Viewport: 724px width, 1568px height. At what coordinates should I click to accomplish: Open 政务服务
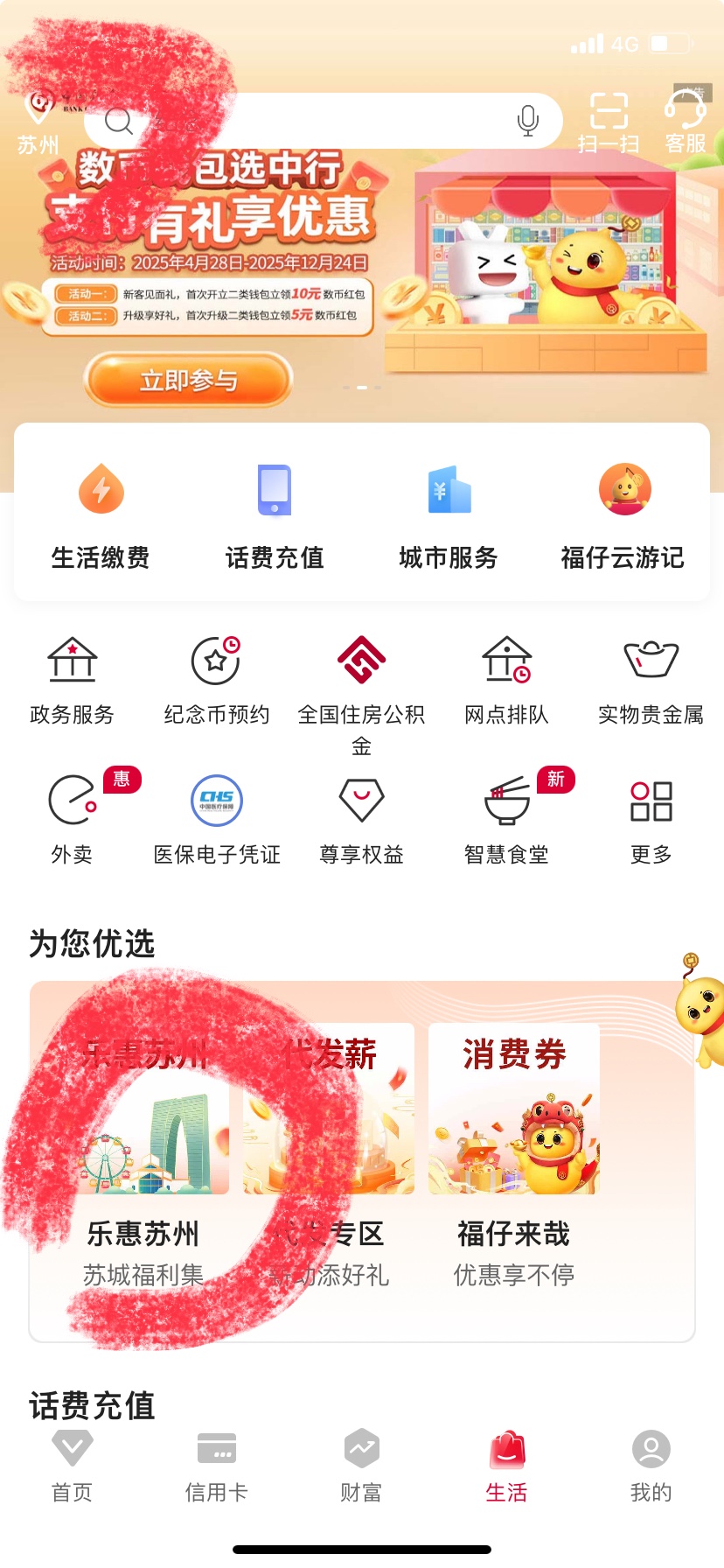click(73, 678)
